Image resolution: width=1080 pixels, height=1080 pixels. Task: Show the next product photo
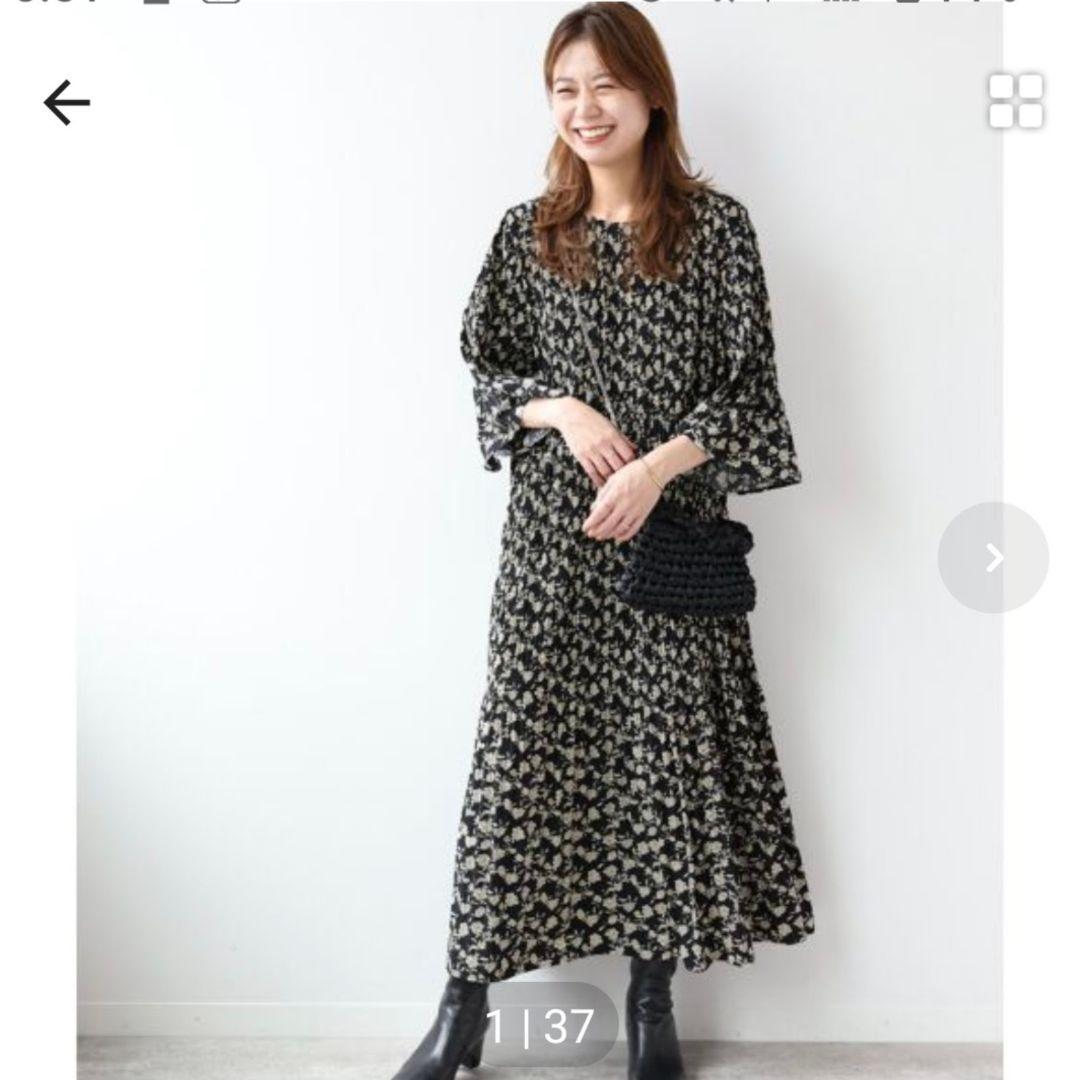tap(993, 557)
